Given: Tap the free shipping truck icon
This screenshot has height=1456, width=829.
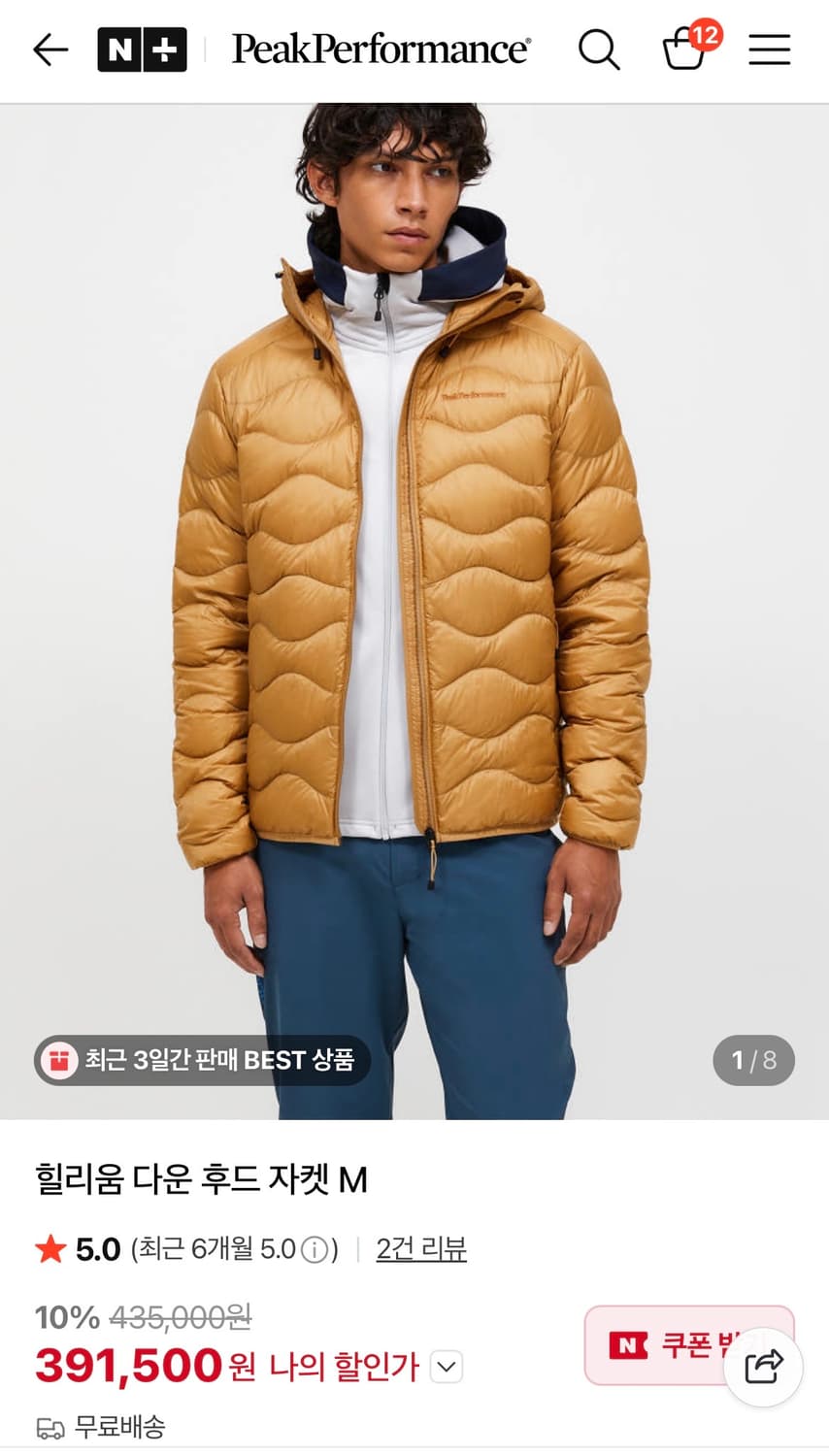Looking at the screenshot, I should click(x=50, y=1427).
